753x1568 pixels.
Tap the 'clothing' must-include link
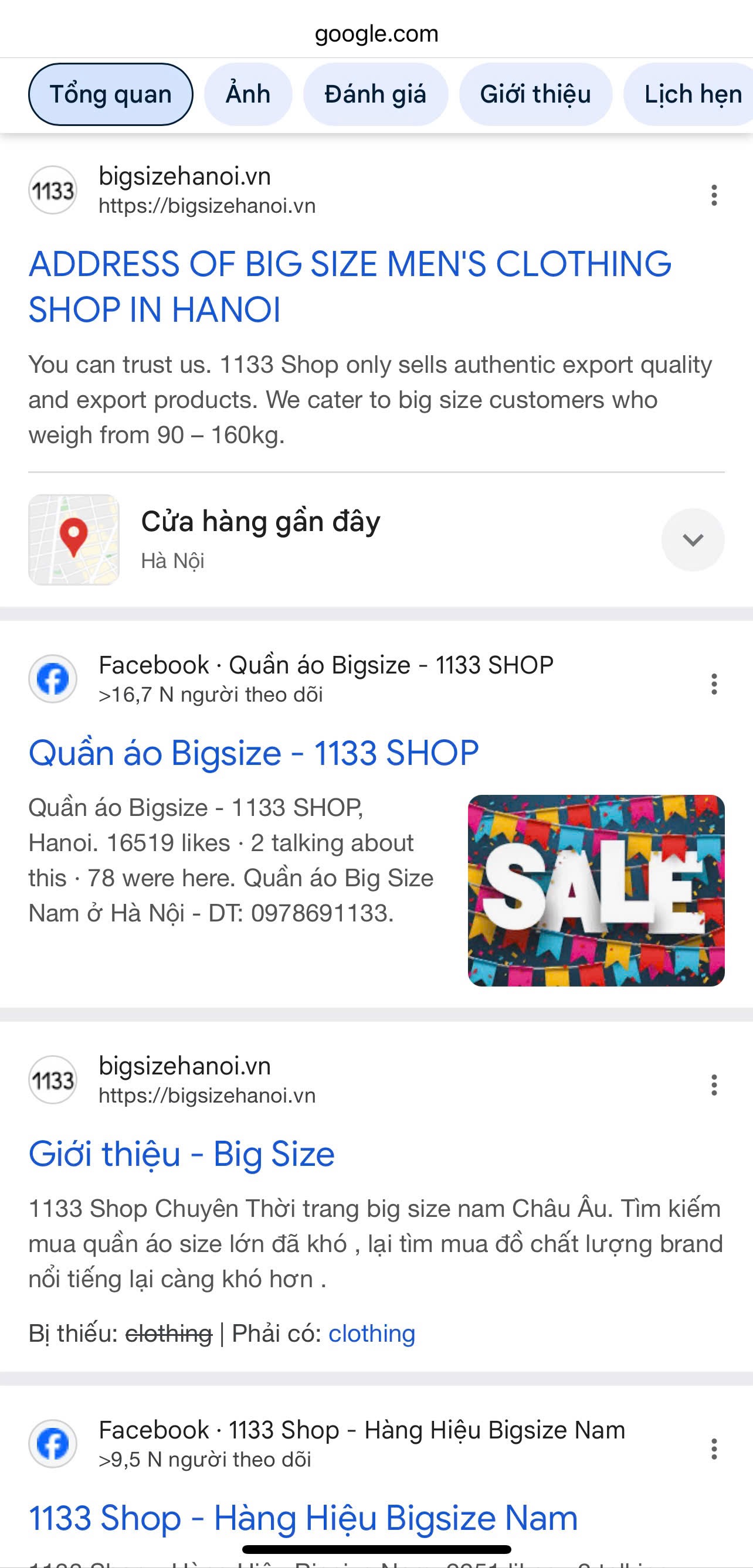click(372, 1334)
